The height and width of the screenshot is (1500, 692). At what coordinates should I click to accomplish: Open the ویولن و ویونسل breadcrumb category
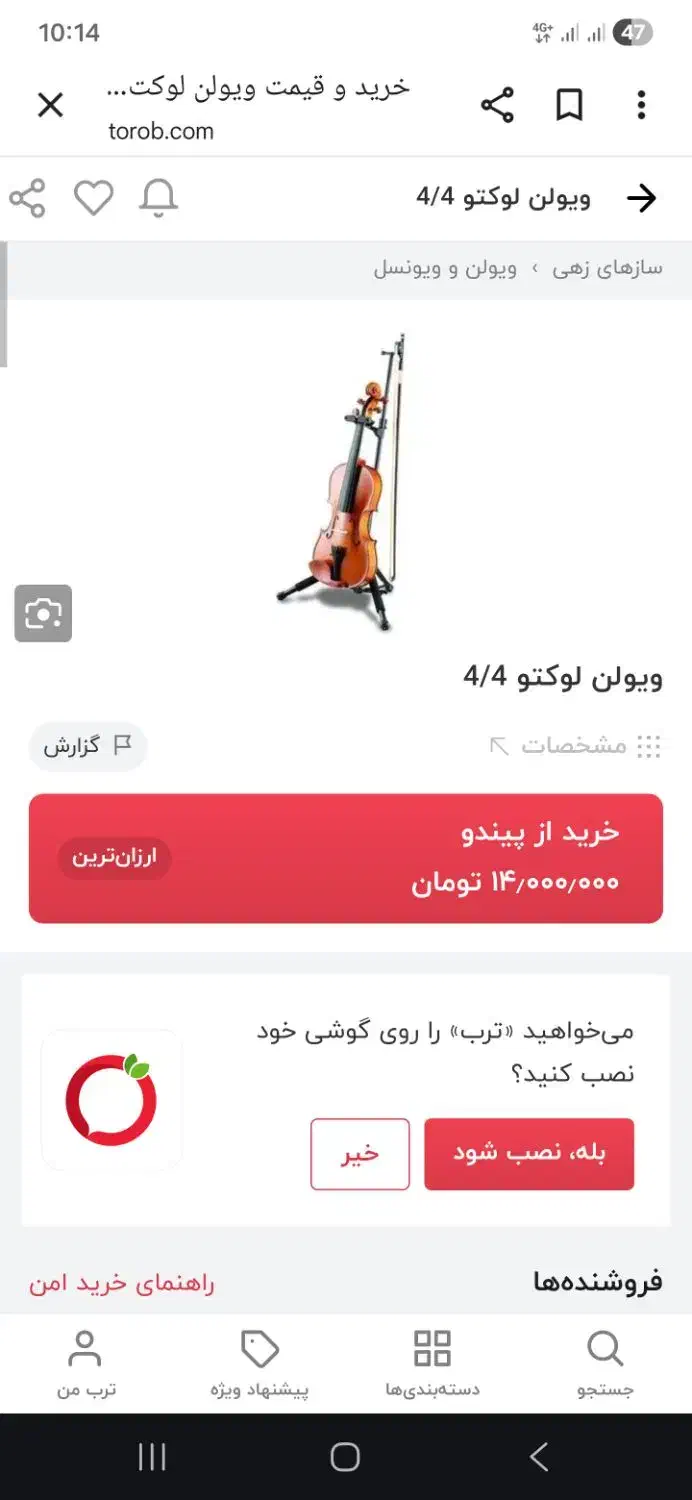(445, 269)
